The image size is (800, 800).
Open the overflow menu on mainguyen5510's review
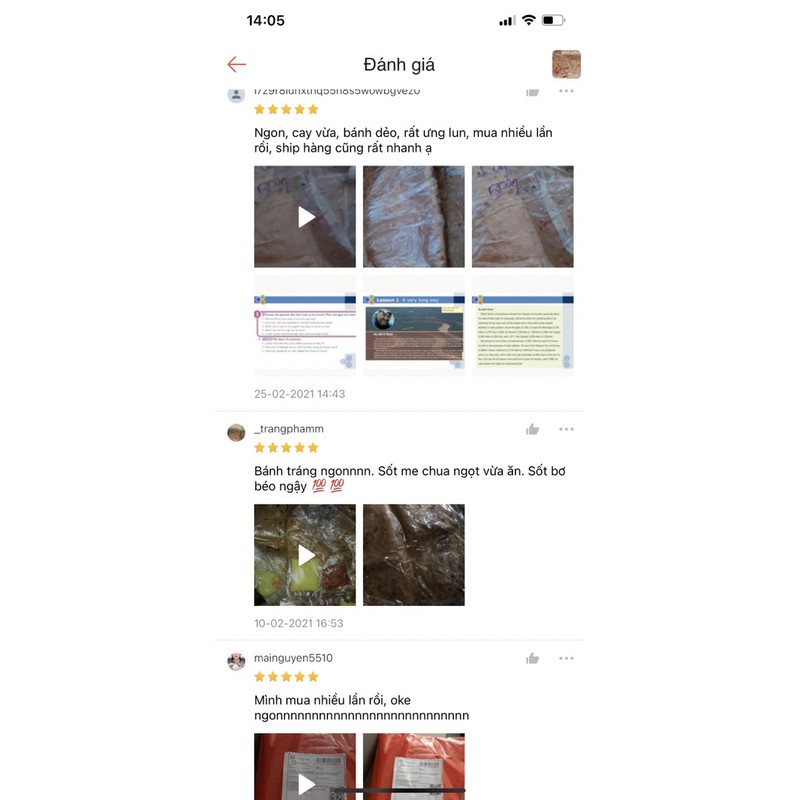(566, 658)
